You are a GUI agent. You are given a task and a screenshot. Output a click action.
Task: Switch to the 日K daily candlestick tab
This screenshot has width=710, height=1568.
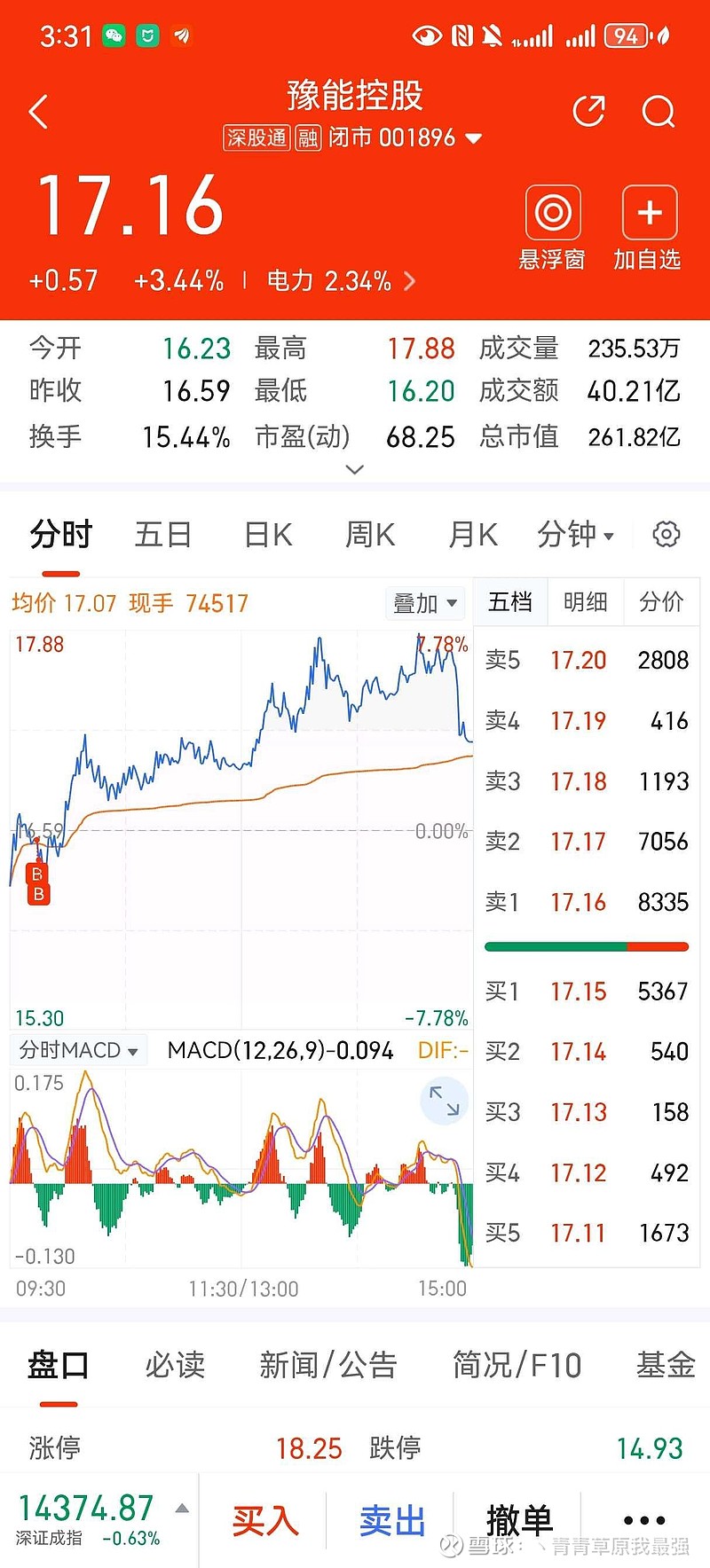click(x=265, y=535)
